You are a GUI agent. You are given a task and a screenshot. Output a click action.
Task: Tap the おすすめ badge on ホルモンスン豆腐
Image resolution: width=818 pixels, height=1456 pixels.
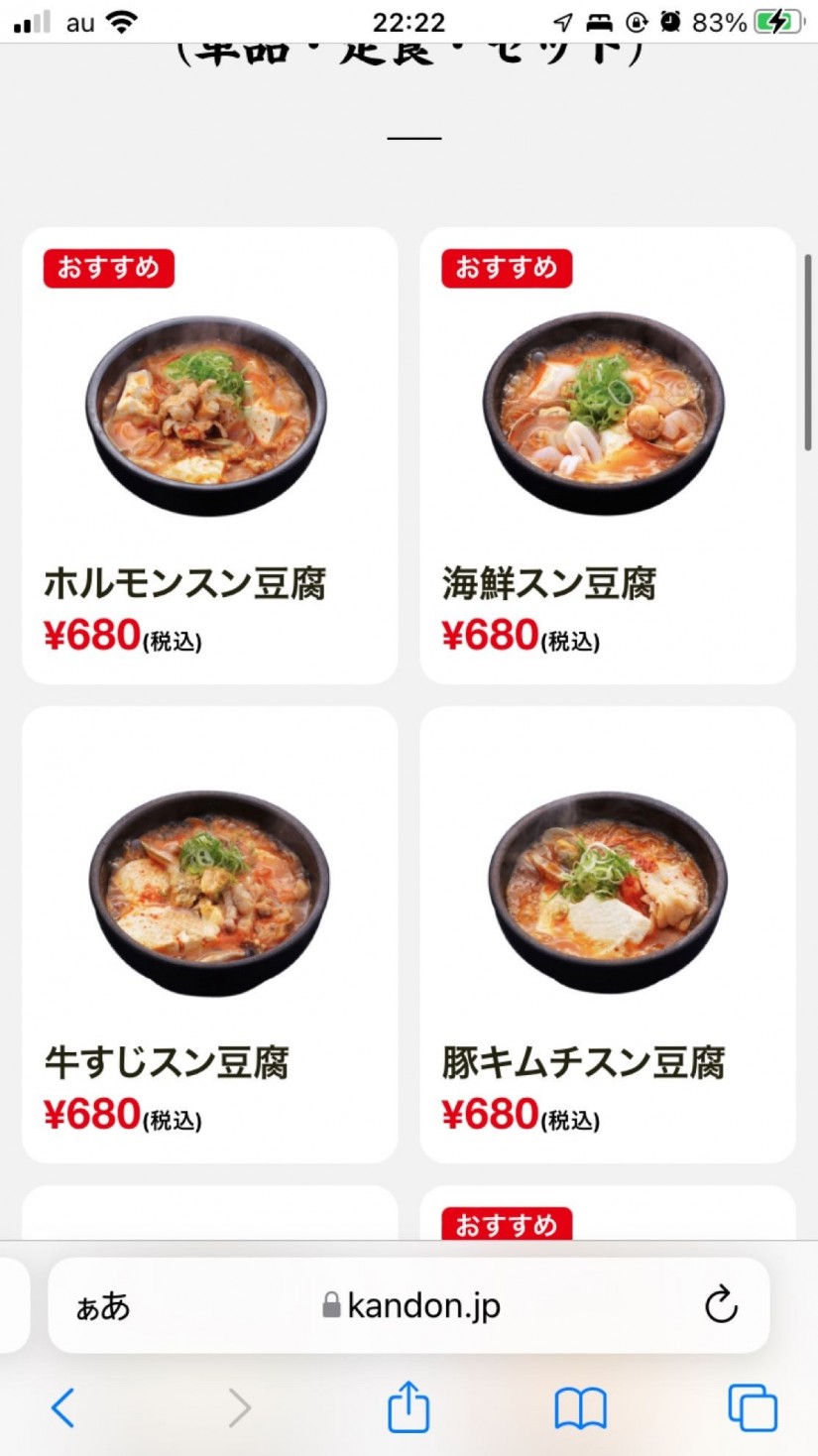point(109,267)
